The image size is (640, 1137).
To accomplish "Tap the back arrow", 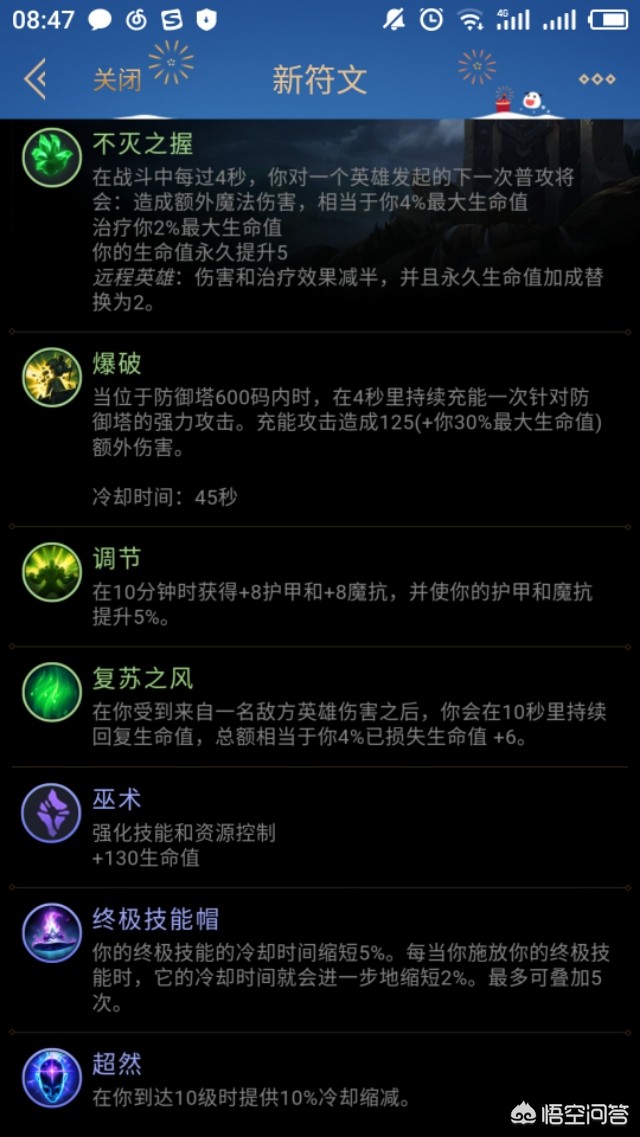I will click(36, 79).
